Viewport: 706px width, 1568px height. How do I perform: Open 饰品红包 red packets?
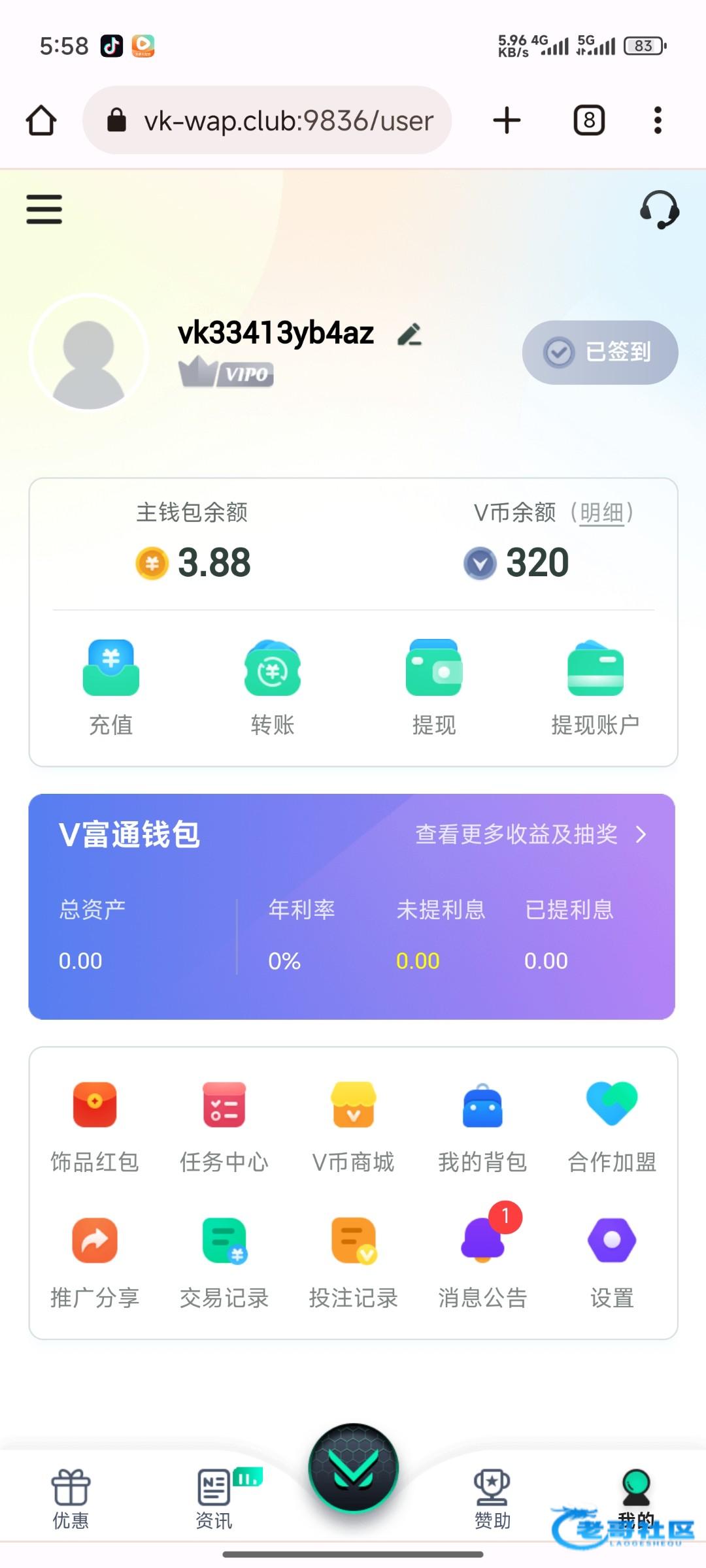[x=95, y=1128]
